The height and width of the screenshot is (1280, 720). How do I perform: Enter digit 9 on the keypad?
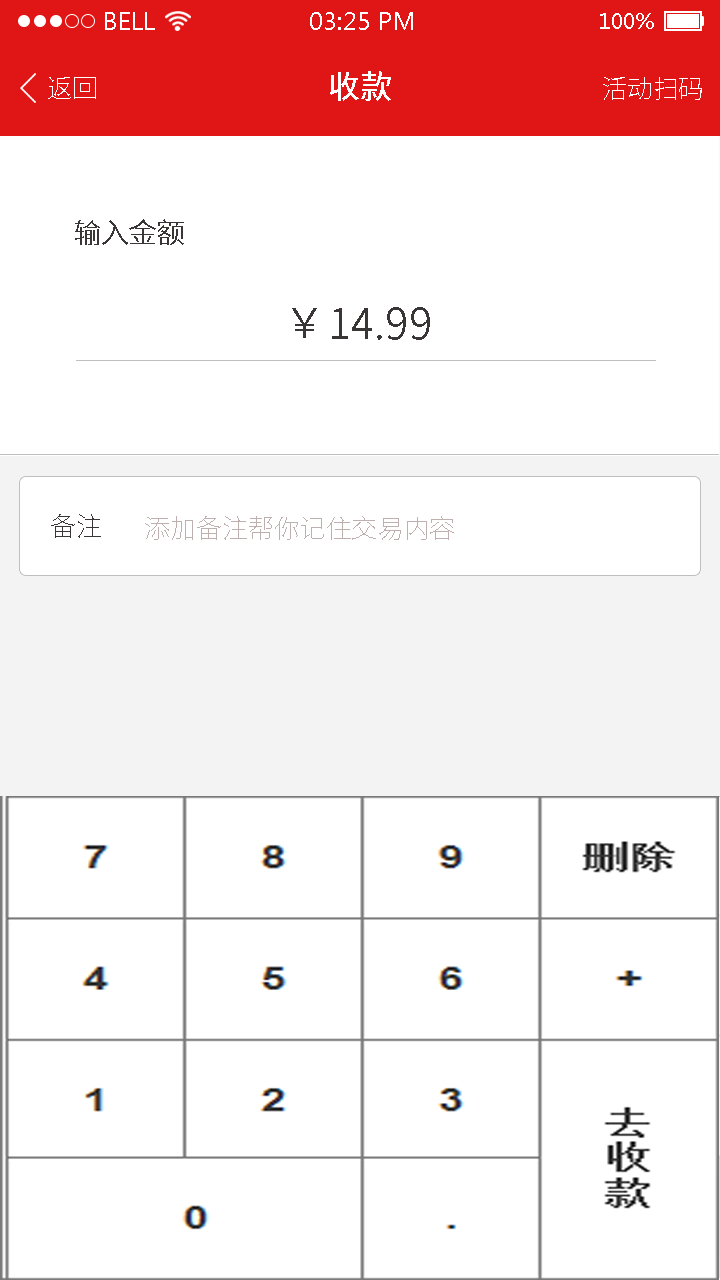(451, 857)
